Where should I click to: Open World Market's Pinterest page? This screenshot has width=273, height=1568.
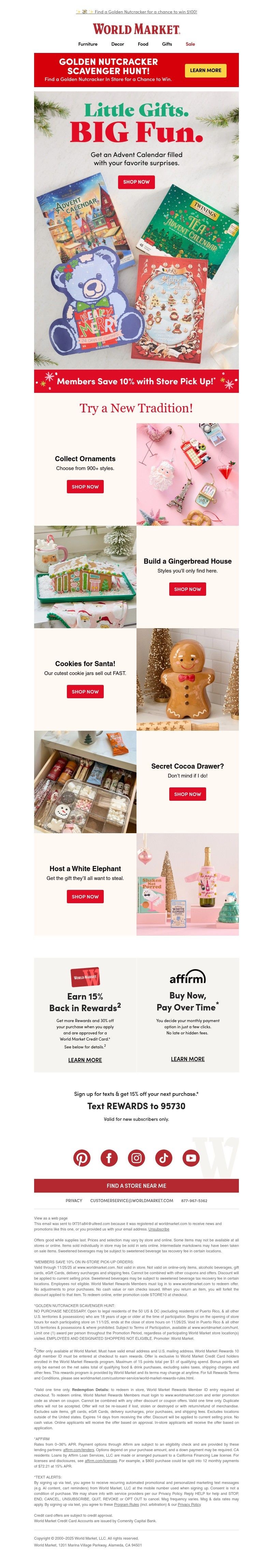pyautogui.click(x=82, y=1158)
